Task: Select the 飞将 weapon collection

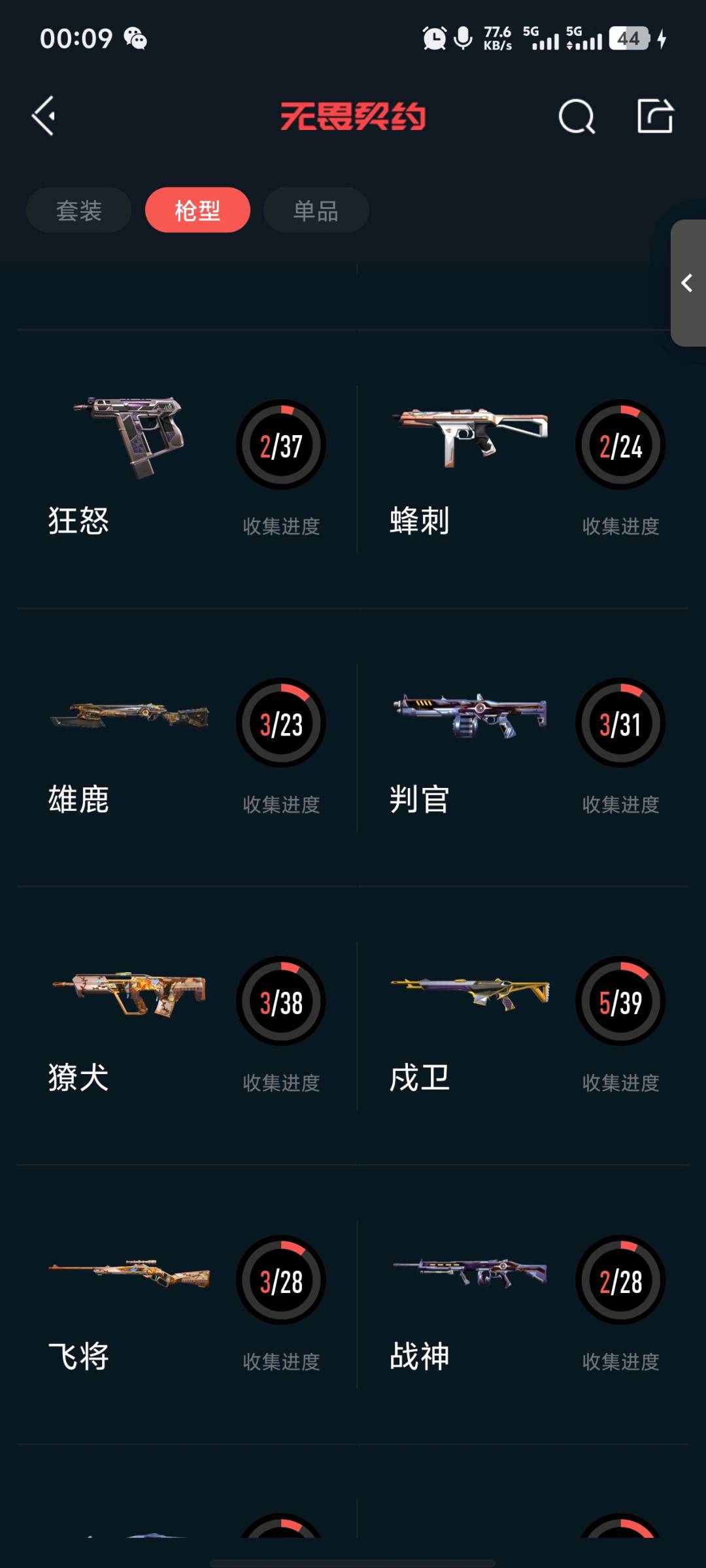Action: (186, 1304)
